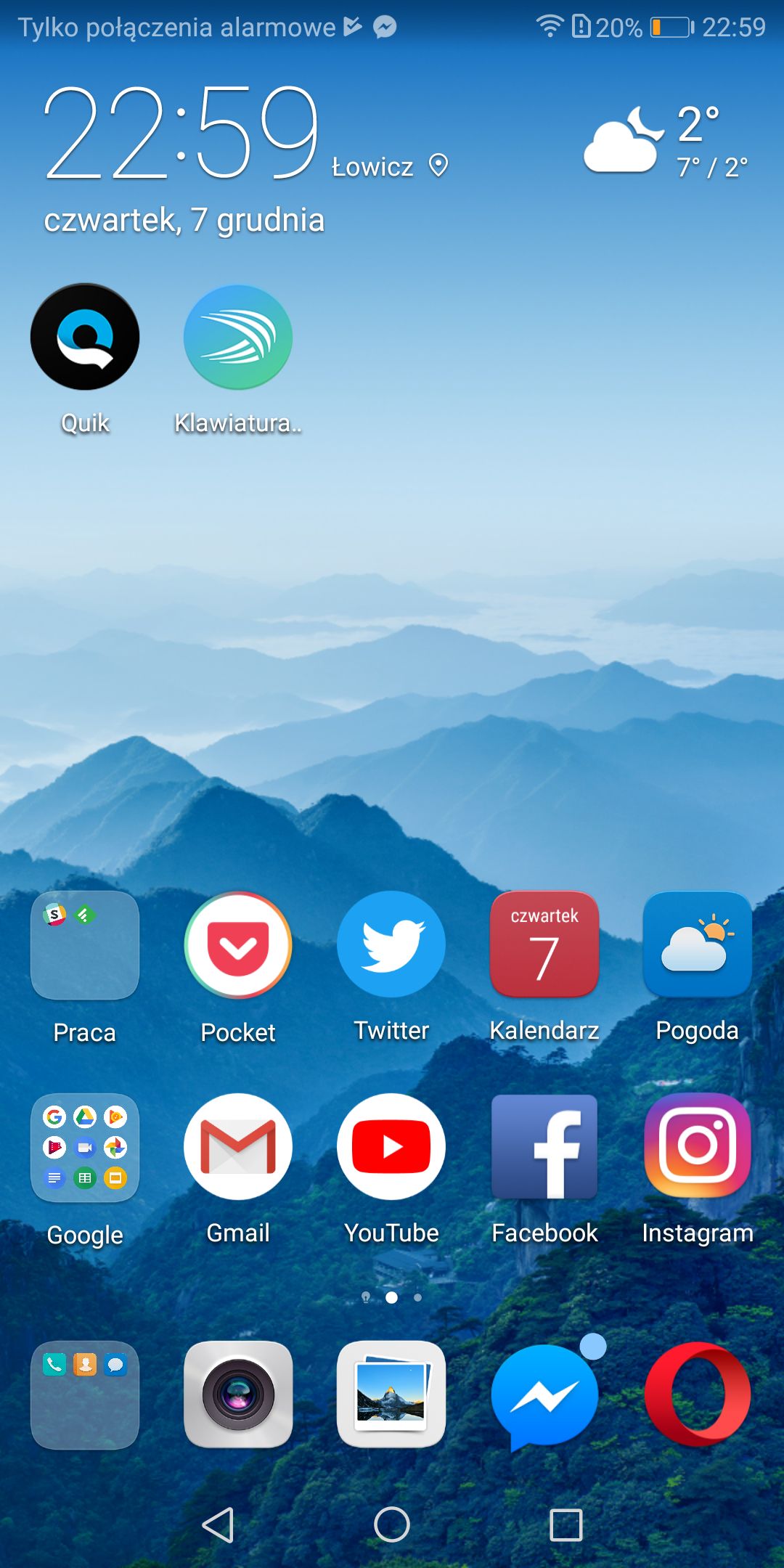Open the photo gallery app
Screen dimensions: 784x1568
pyautogui.click(x=391, y=1395)
